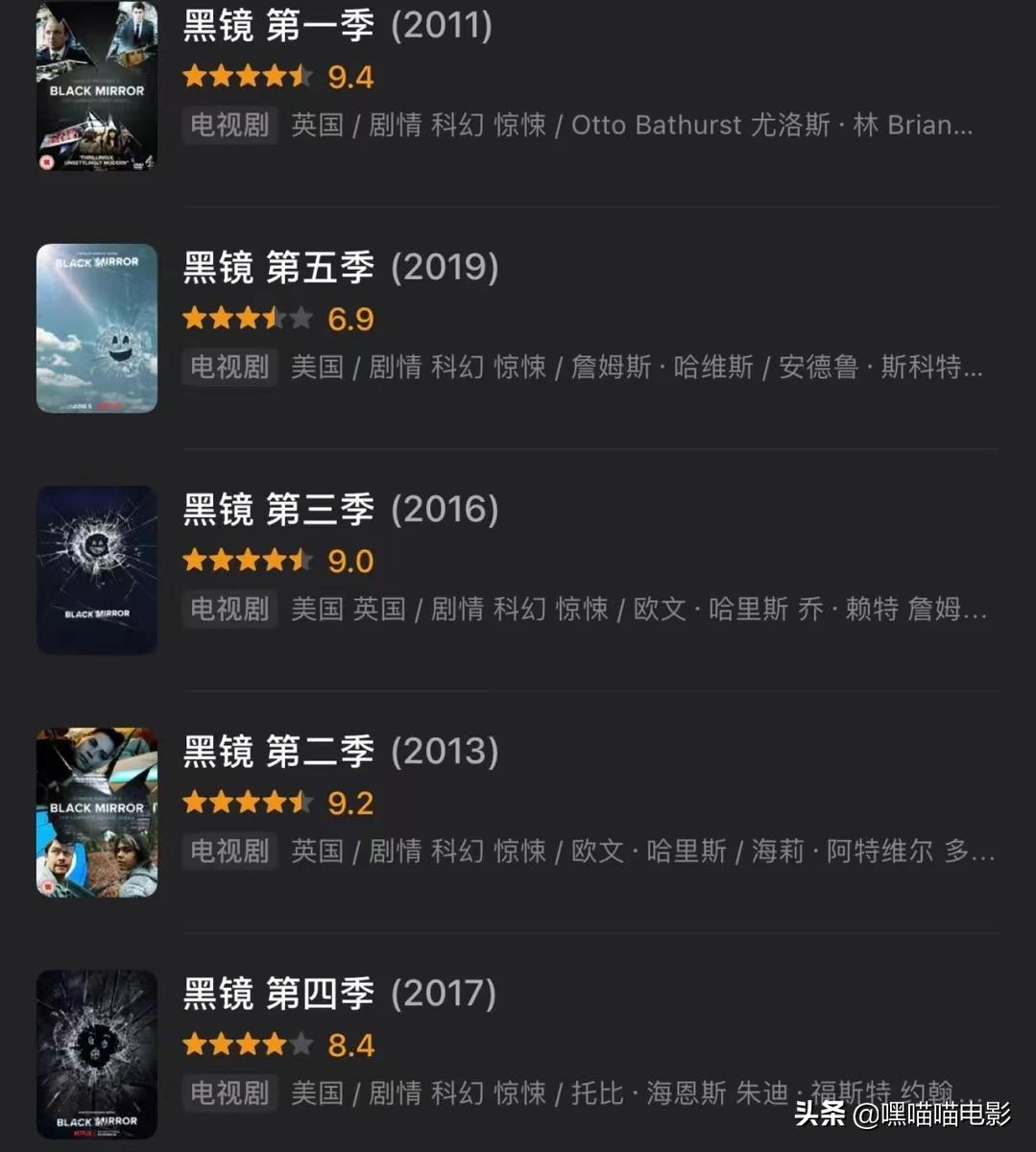Open 黑镜 第一季 (2011) entry
1036x1152 pixels.
pos(337,26)
